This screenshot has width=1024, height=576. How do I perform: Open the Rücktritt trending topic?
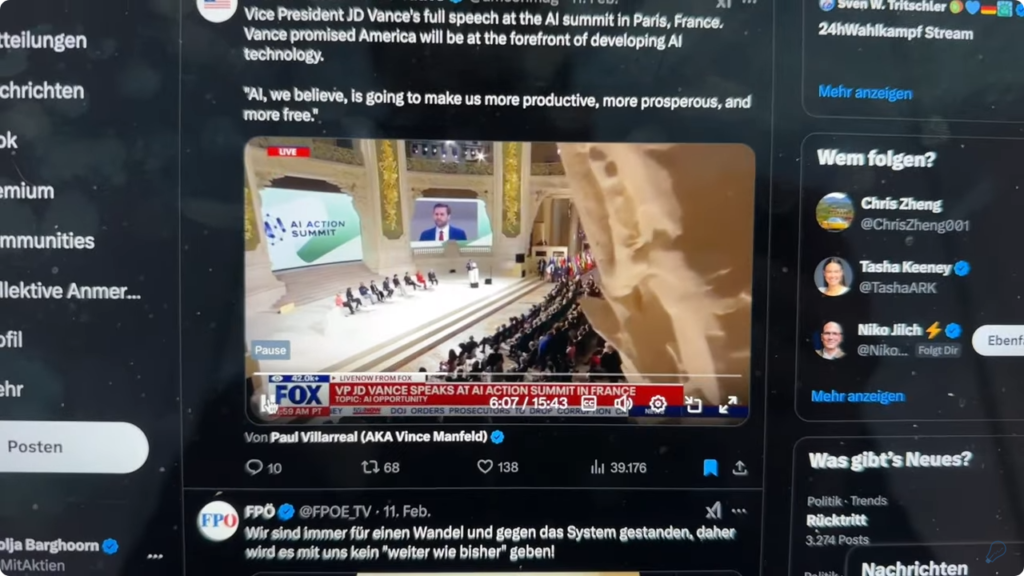[837, 520]
